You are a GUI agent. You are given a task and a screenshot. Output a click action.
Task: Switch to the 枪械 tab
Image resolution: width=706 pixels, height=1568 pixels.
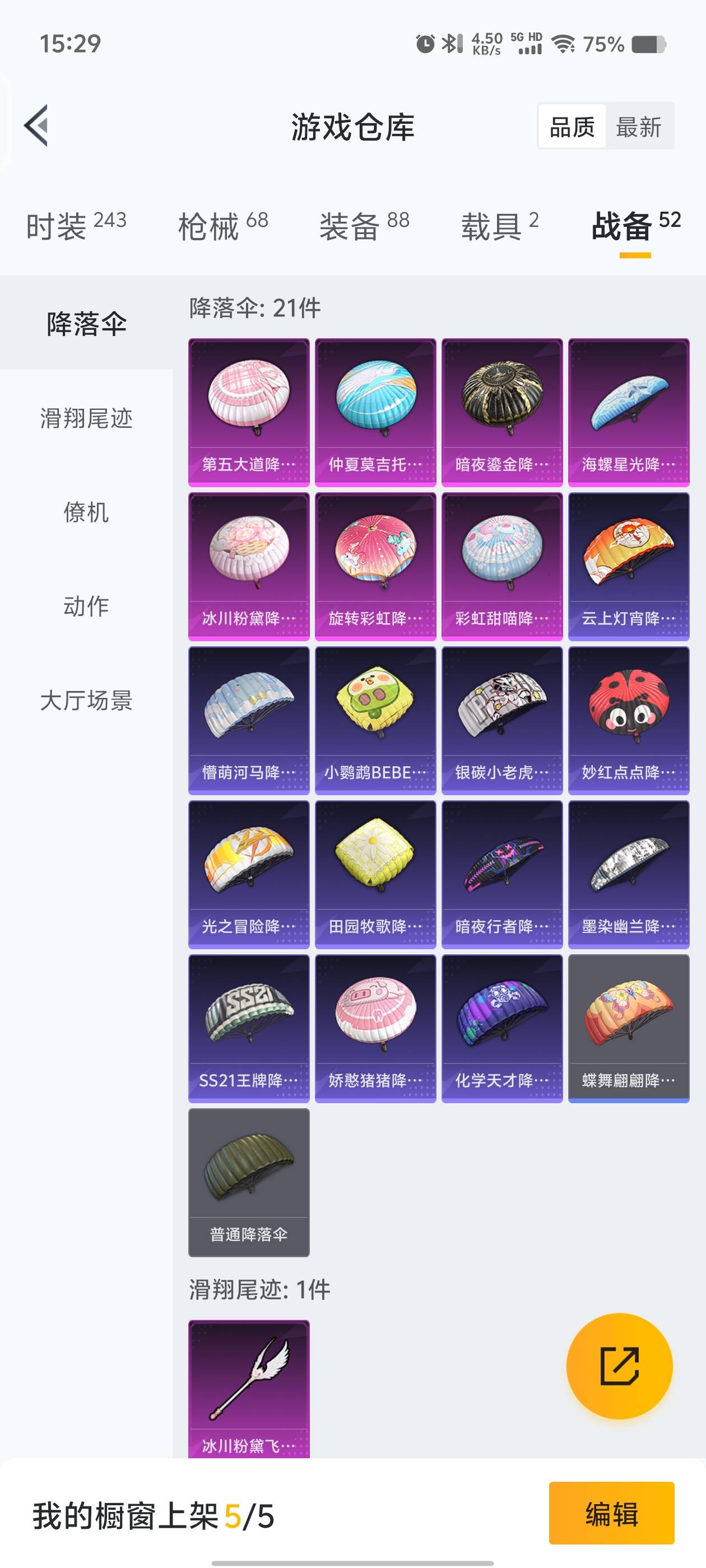tap(223, 226)
